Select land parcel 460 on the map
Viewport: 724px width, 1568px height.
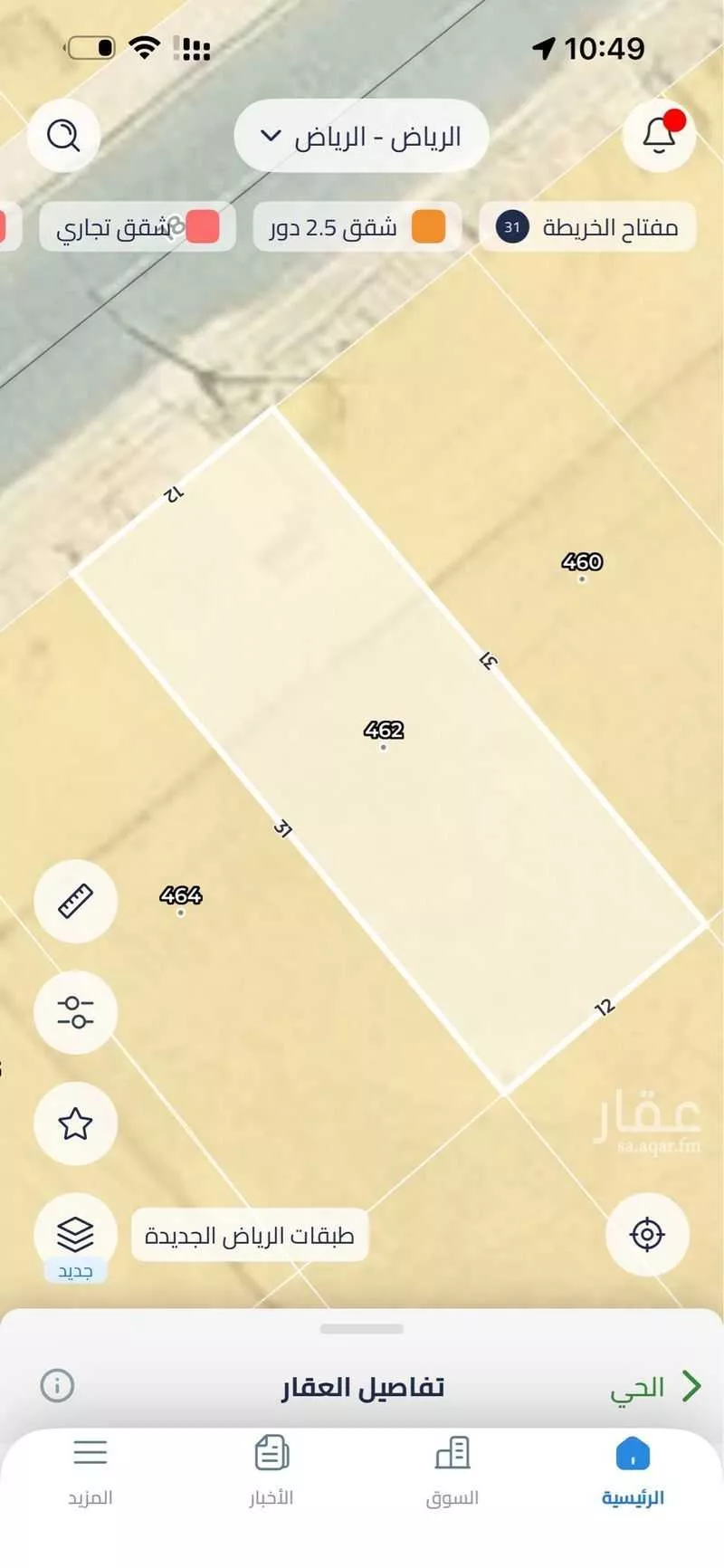click(582, 563)
